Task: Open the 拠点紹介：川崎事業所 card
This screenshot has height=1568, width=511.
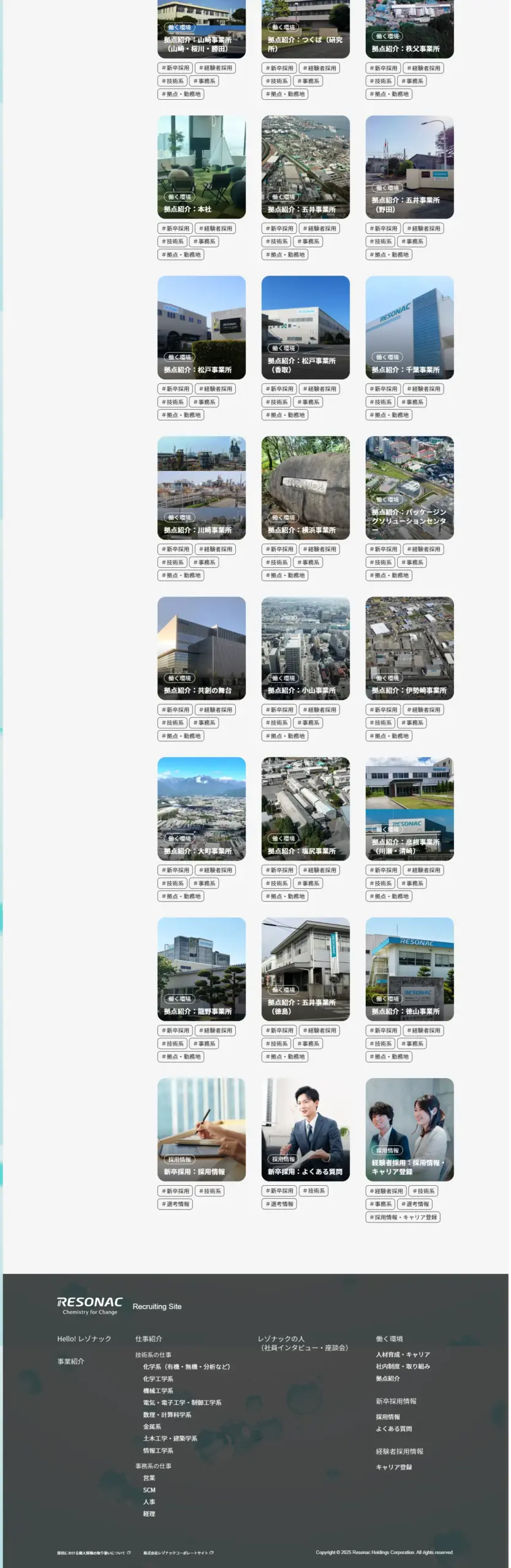Action: [201, 488]
